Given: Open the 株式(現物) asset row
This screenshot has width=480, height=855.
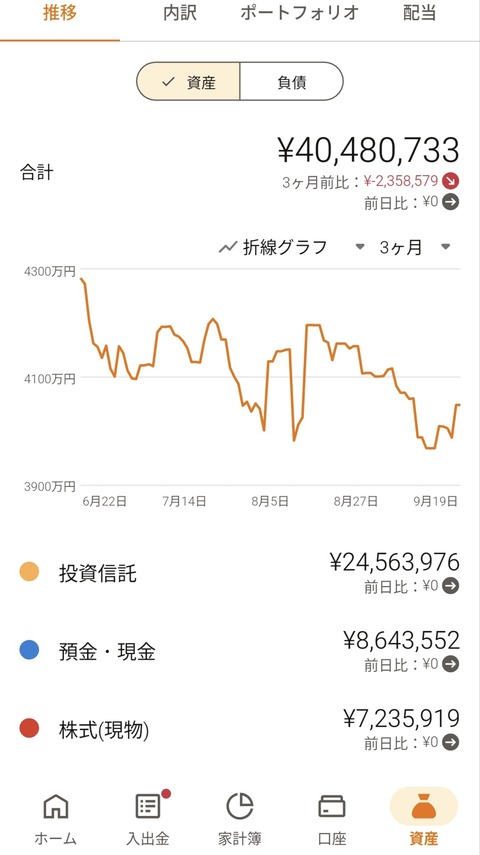Looking at the screenshot, I should (x=240, y=729).
